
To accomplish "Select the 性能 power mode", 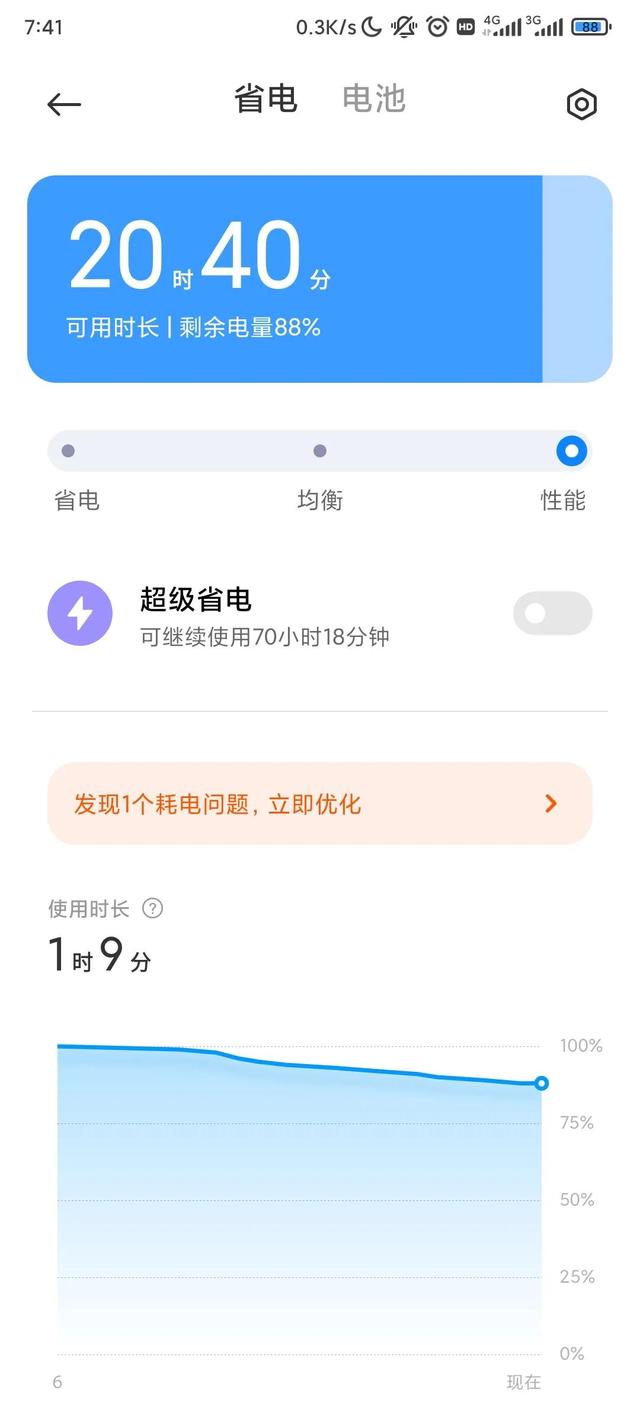I will tap(571, 451).
